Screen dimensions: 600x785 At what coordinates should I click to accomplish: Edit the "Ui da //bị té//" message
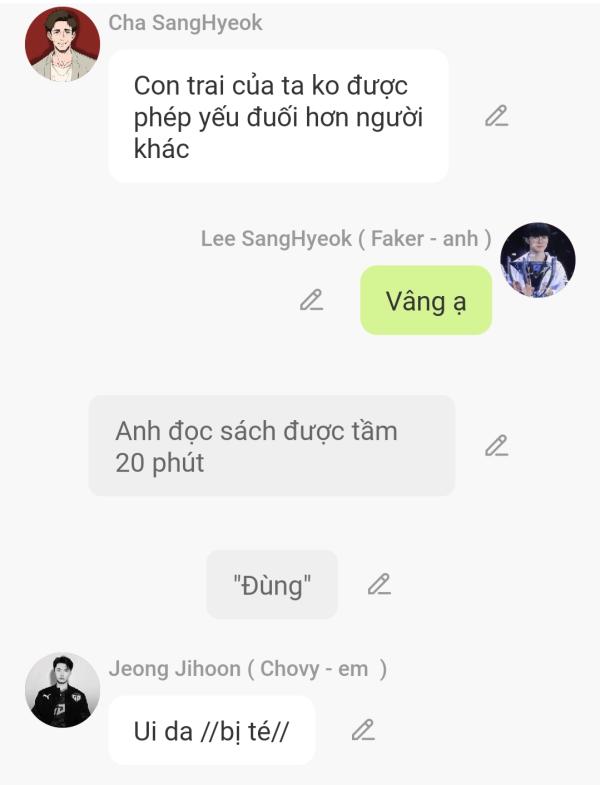tap(362, 730)
